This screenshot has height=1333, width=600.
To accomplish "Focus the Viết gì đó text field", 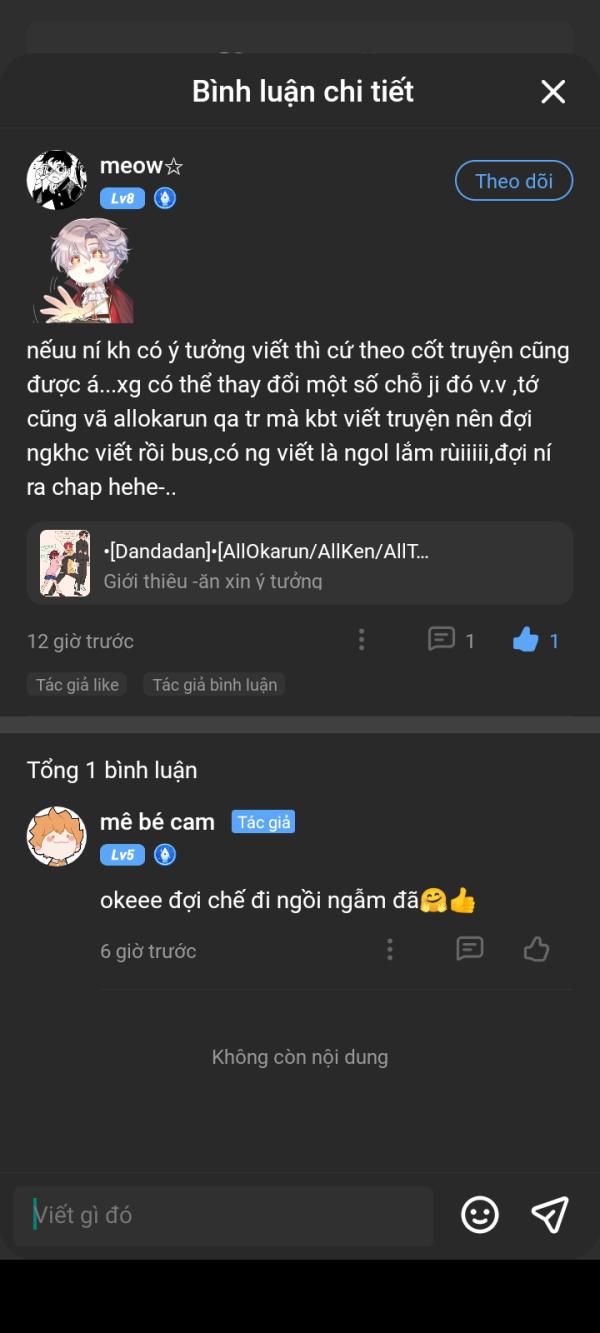I will click(223, 1216).
